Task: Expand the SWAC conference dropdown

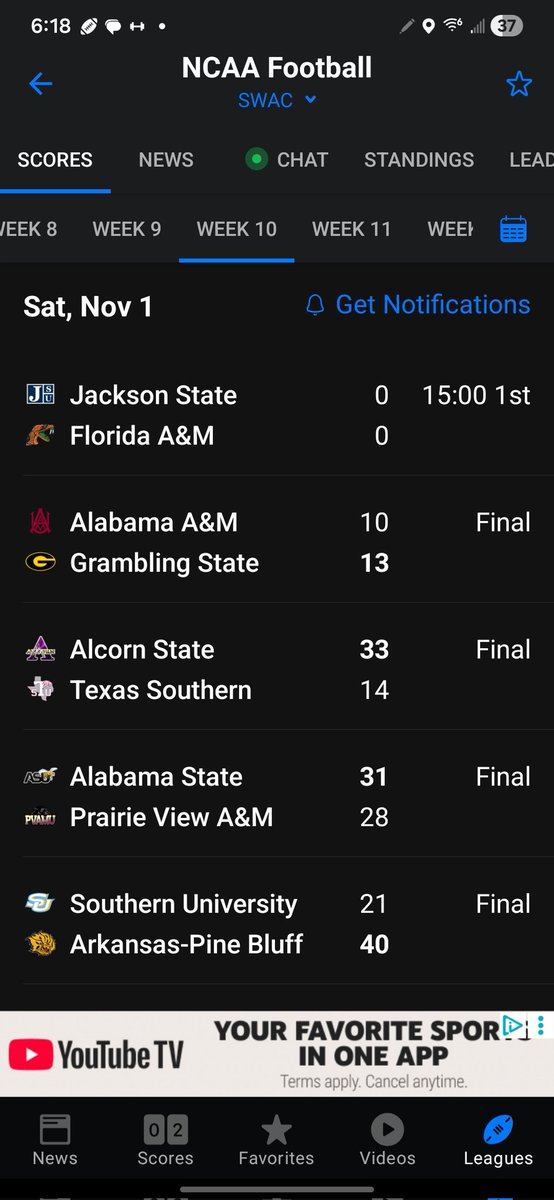Action: [277, 100]
